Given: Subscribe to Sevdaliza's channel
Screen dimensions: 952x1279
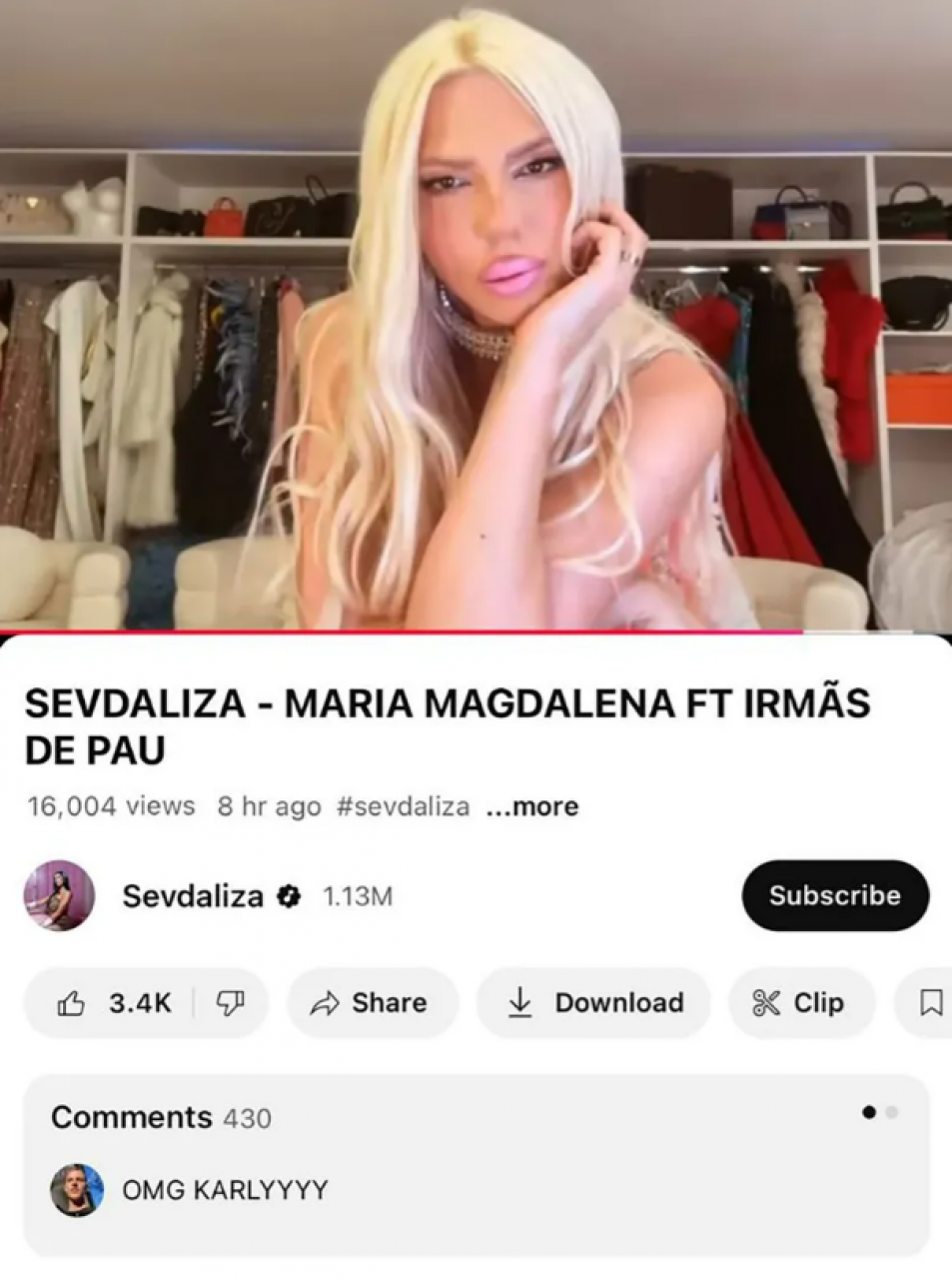Looking at the screenshot, I should pos(834,895).
